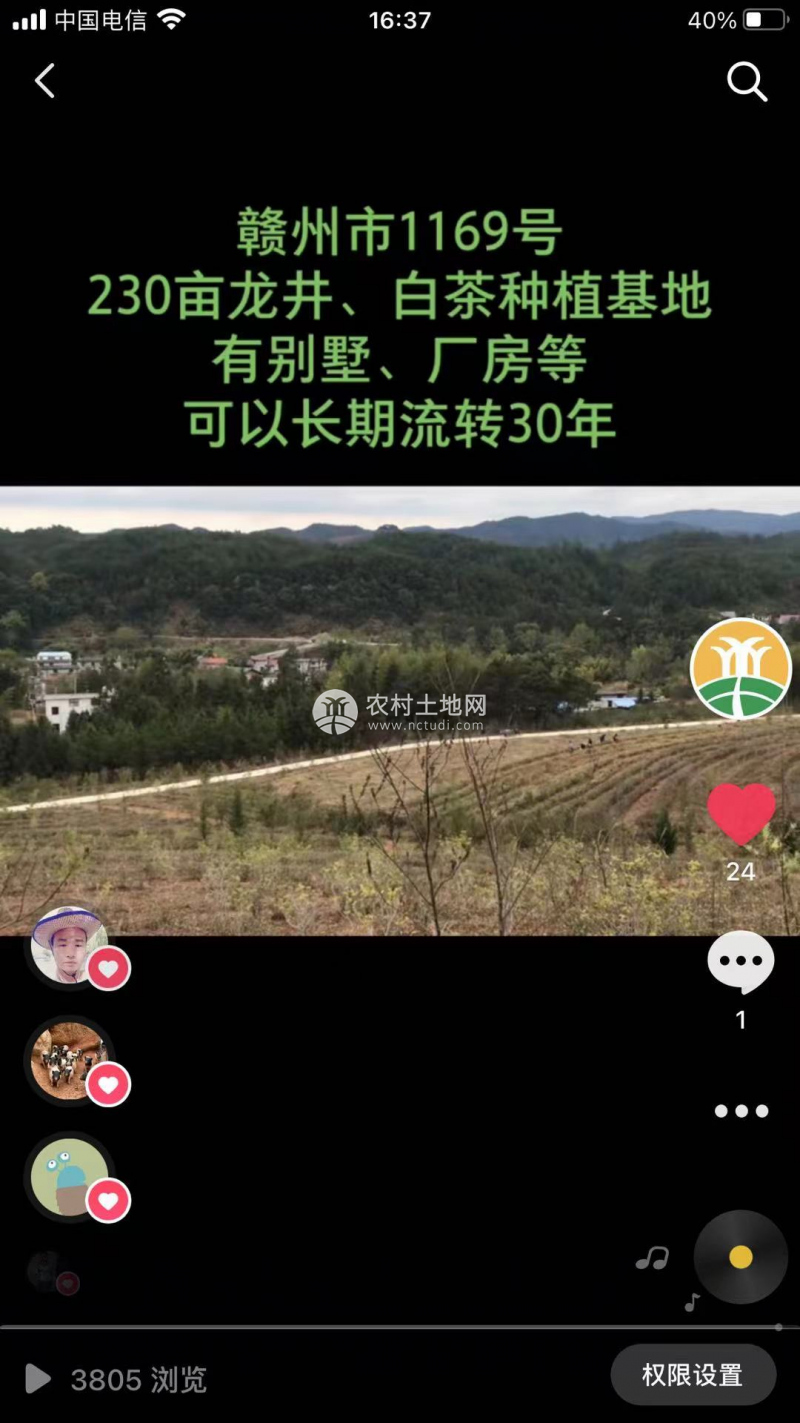The image size is (800, 1423).
Task: Open the three-dot more options menu
Action: pyautogui.click(x=740, y=1111)
